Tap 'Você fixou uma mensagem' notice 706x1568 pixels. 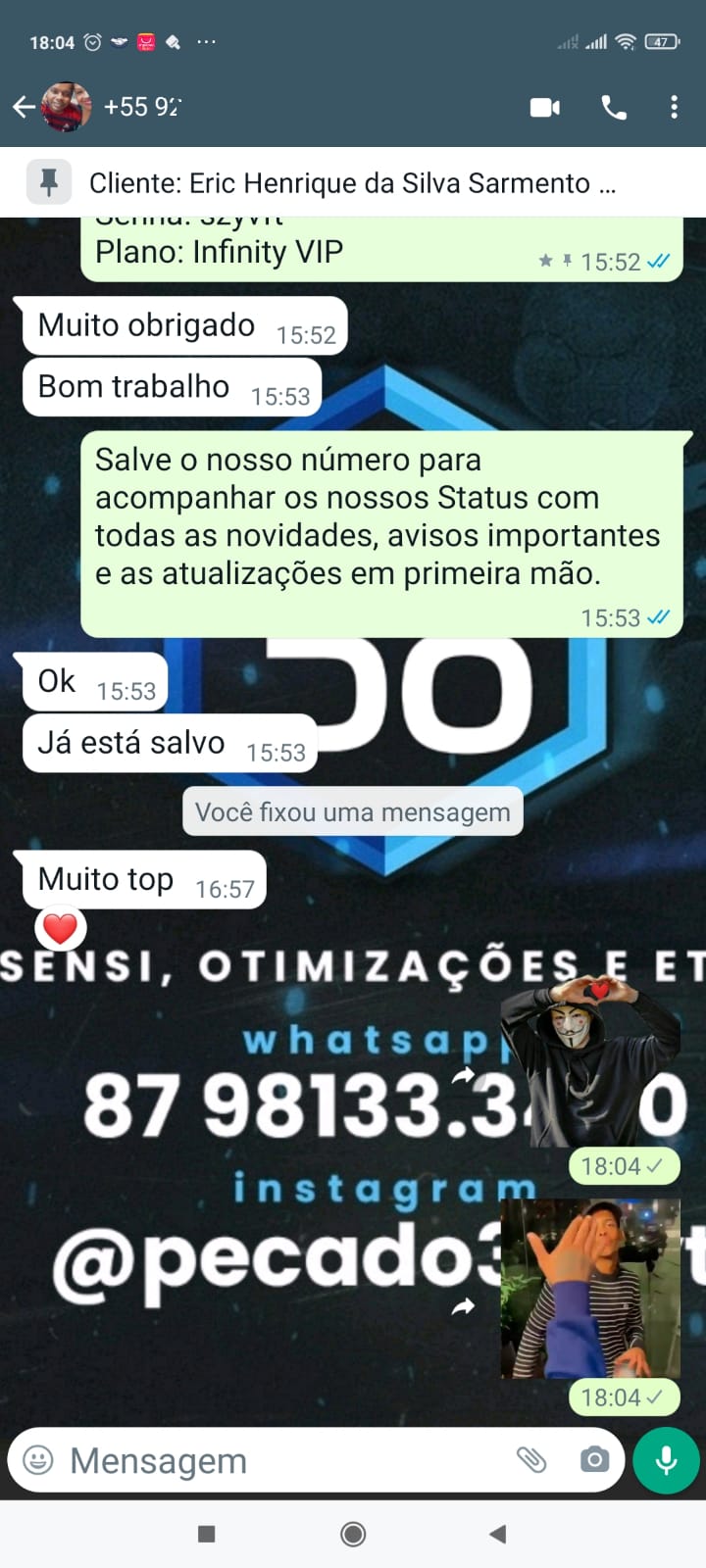click(353, 811)
